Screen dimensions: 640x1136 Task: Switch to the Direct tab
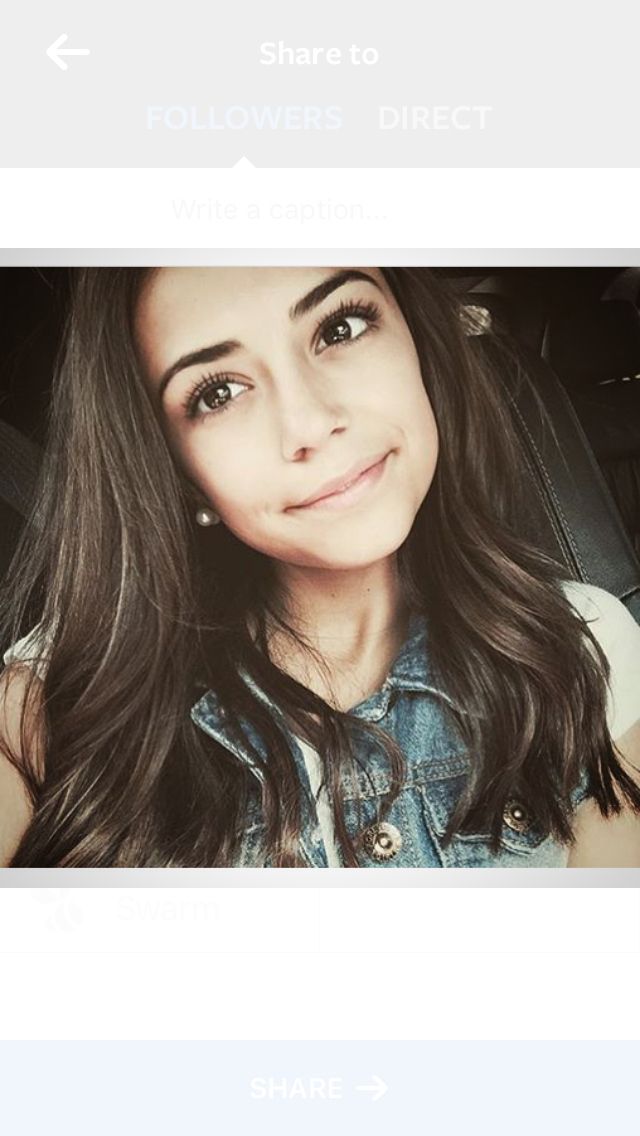[x=434, y=117]
